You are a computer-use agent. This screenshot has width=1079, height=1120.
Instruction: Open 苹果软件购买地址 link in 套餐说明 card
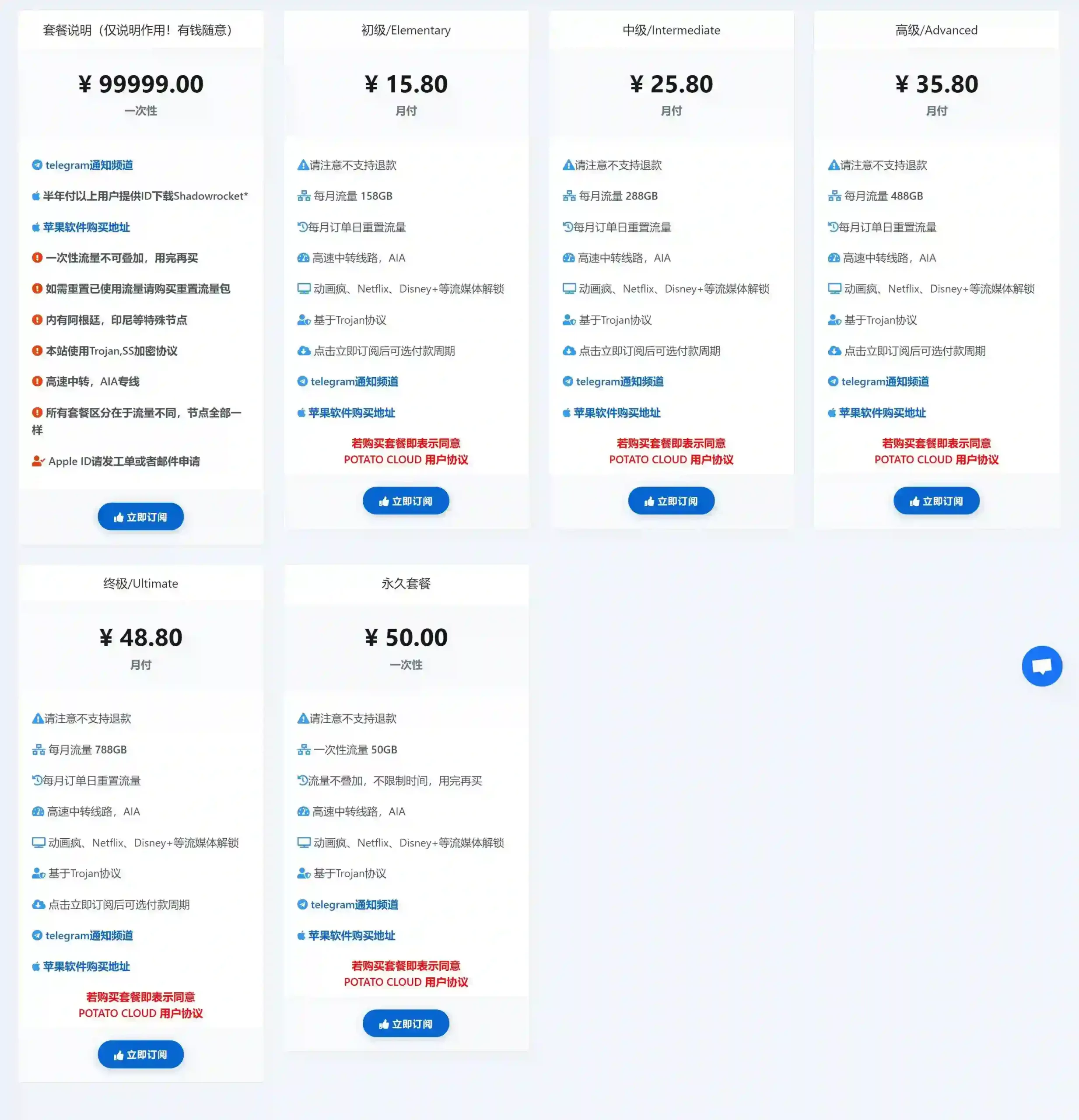click(x=86, y=227)
